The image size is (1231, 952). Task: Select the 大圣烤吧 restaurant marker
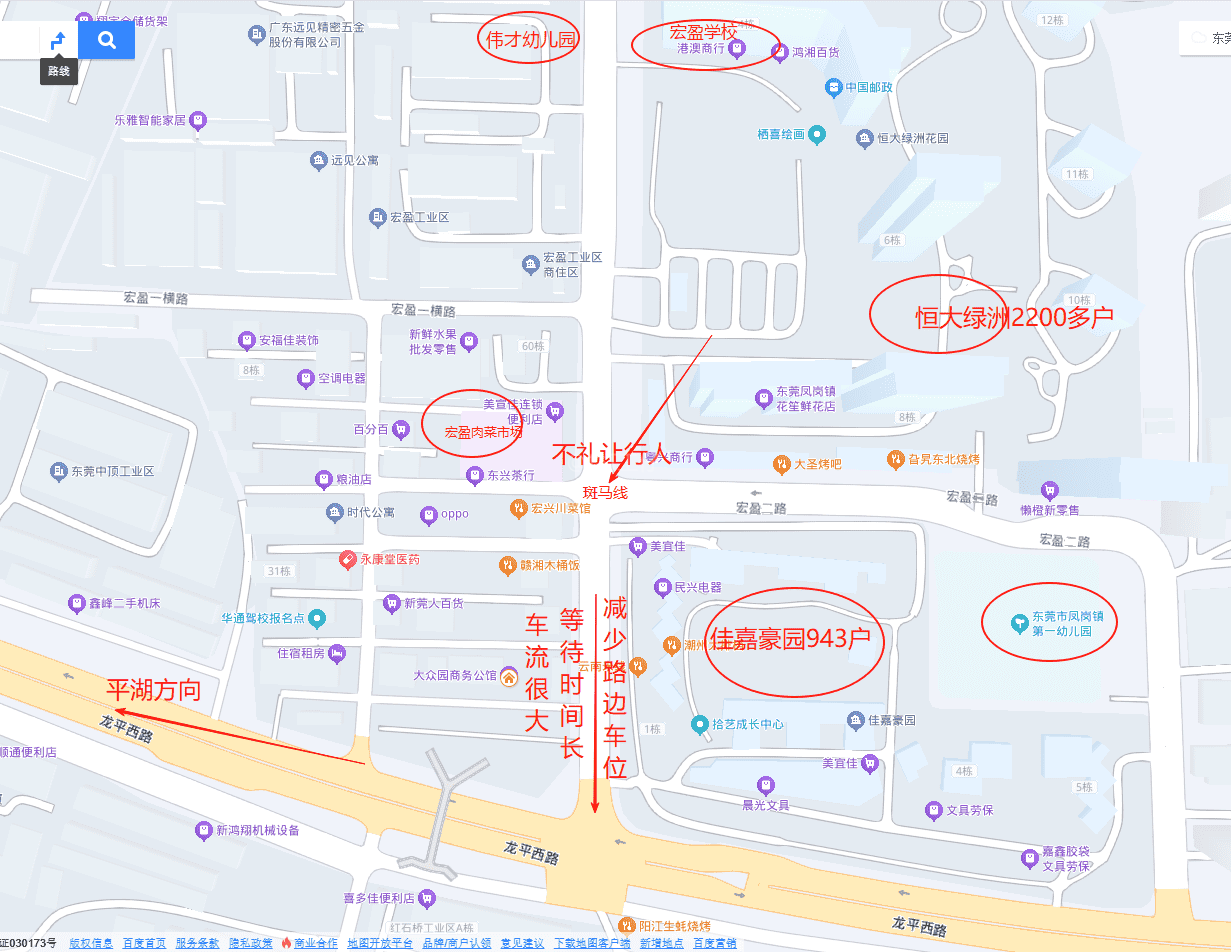pyautogui.click(x=781, y=464)
